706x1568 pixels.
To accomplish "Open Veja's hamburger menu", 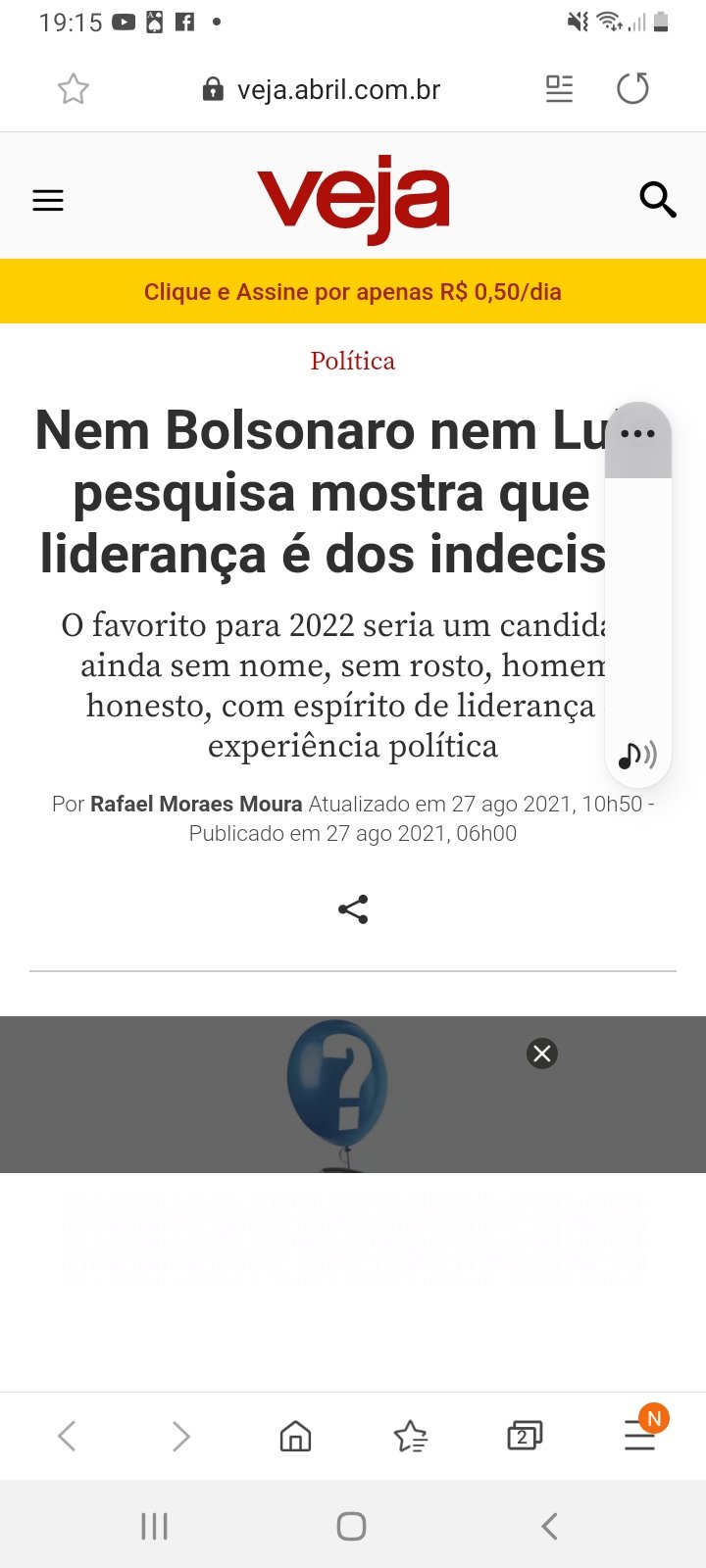I will 48,201.
